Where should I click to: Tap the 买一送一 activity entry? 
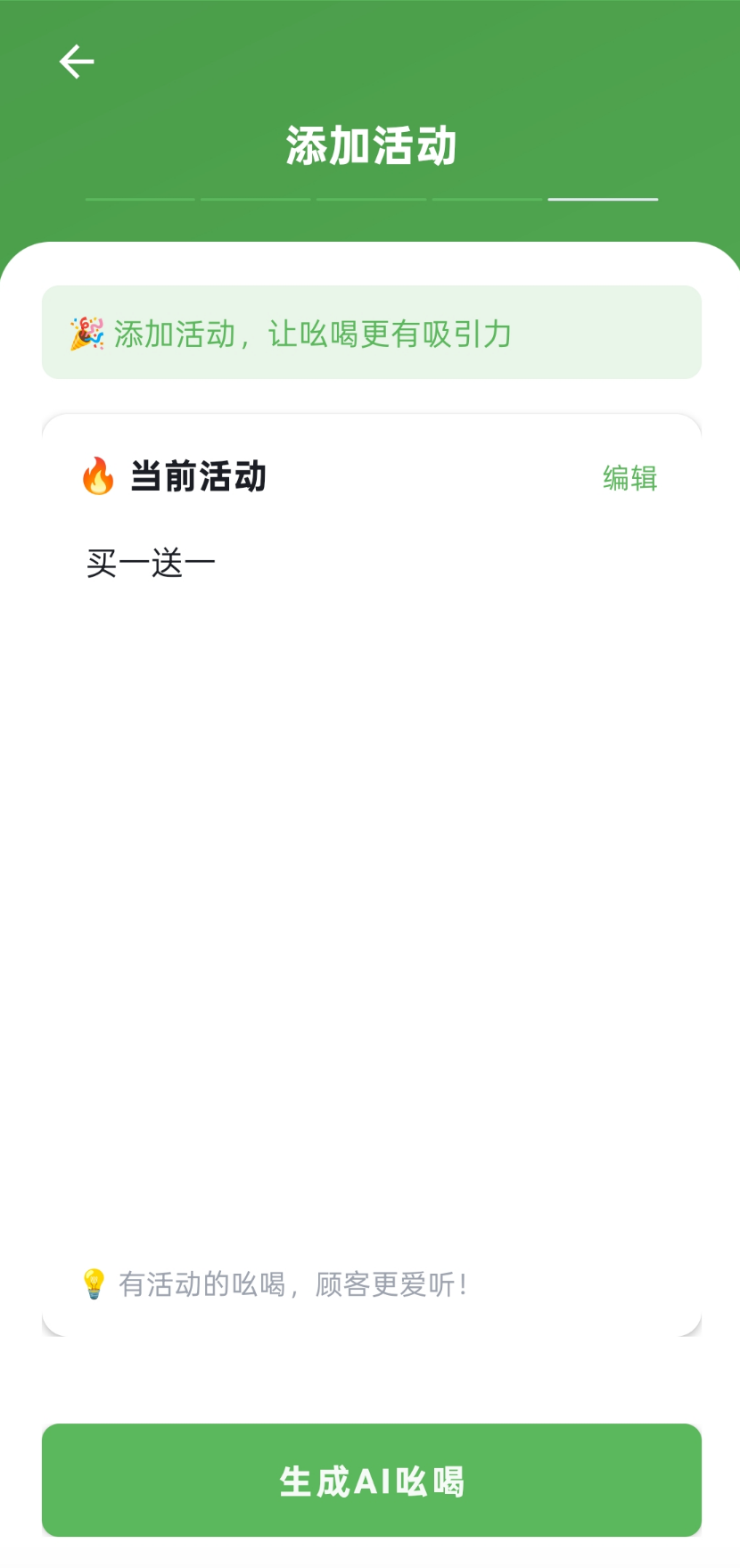pos(149,562)
